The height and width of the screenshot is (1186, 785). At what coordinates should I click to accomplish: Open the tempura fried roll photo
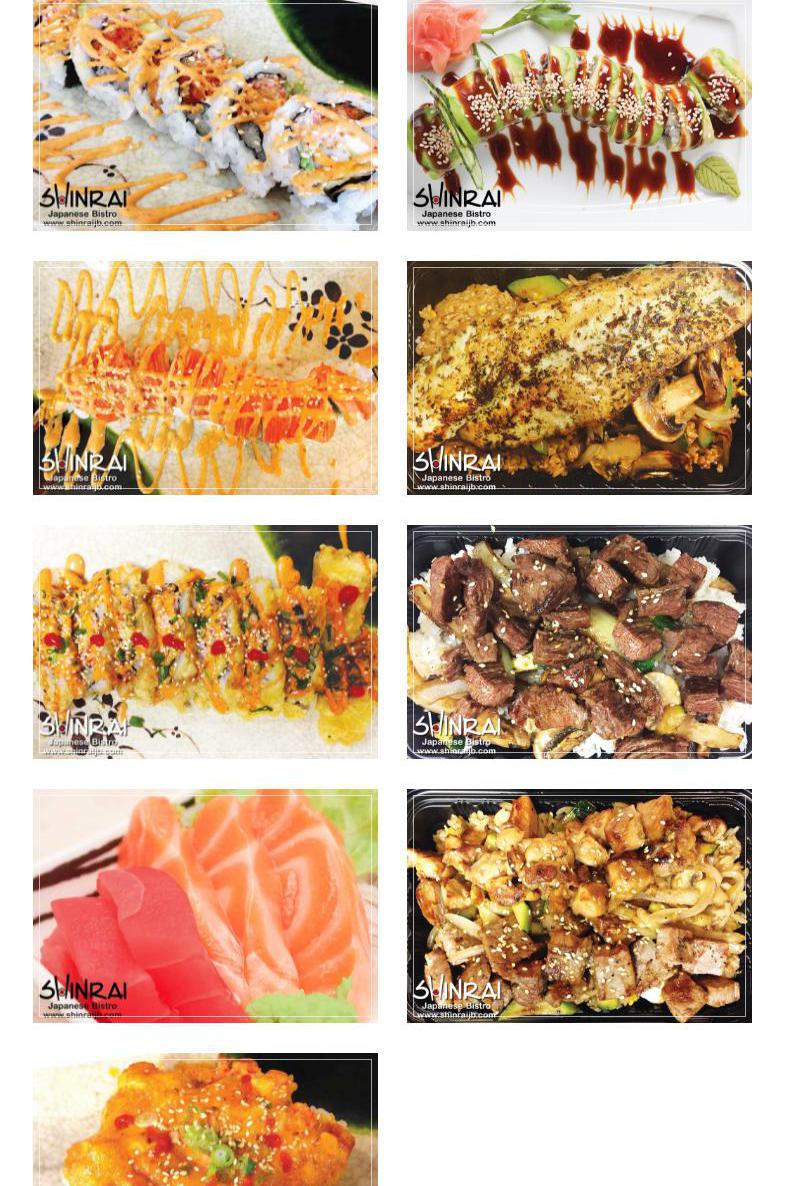[205, 642]
